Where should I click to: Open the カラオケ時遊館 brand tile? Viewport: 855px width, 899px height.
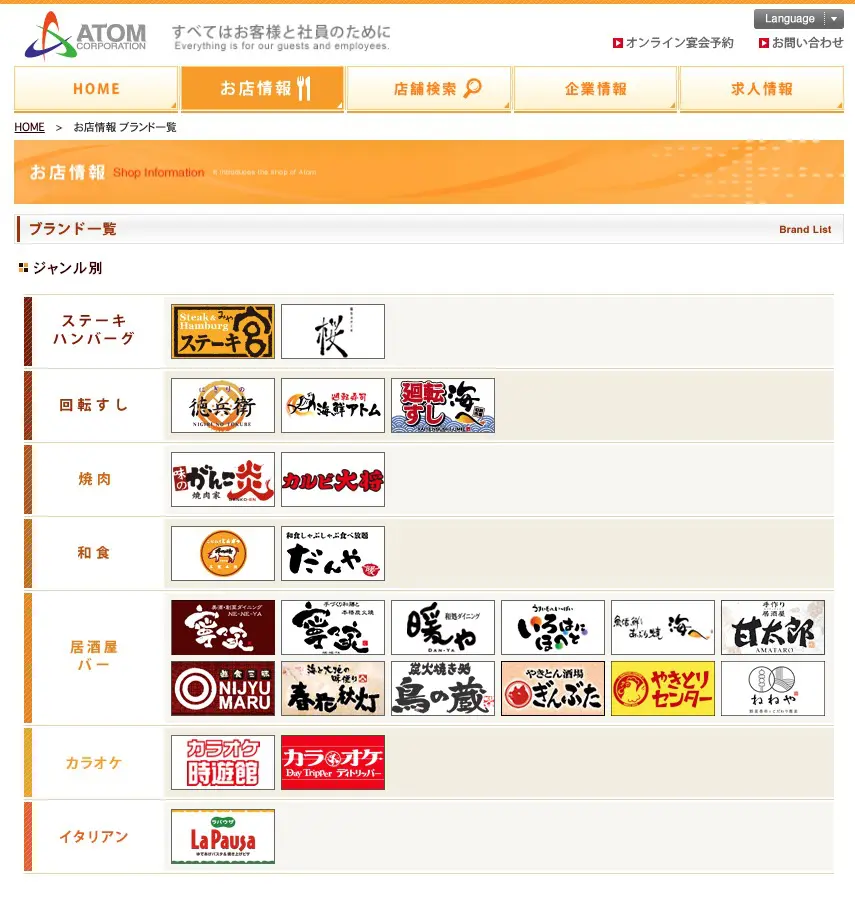tap(222, 762)
